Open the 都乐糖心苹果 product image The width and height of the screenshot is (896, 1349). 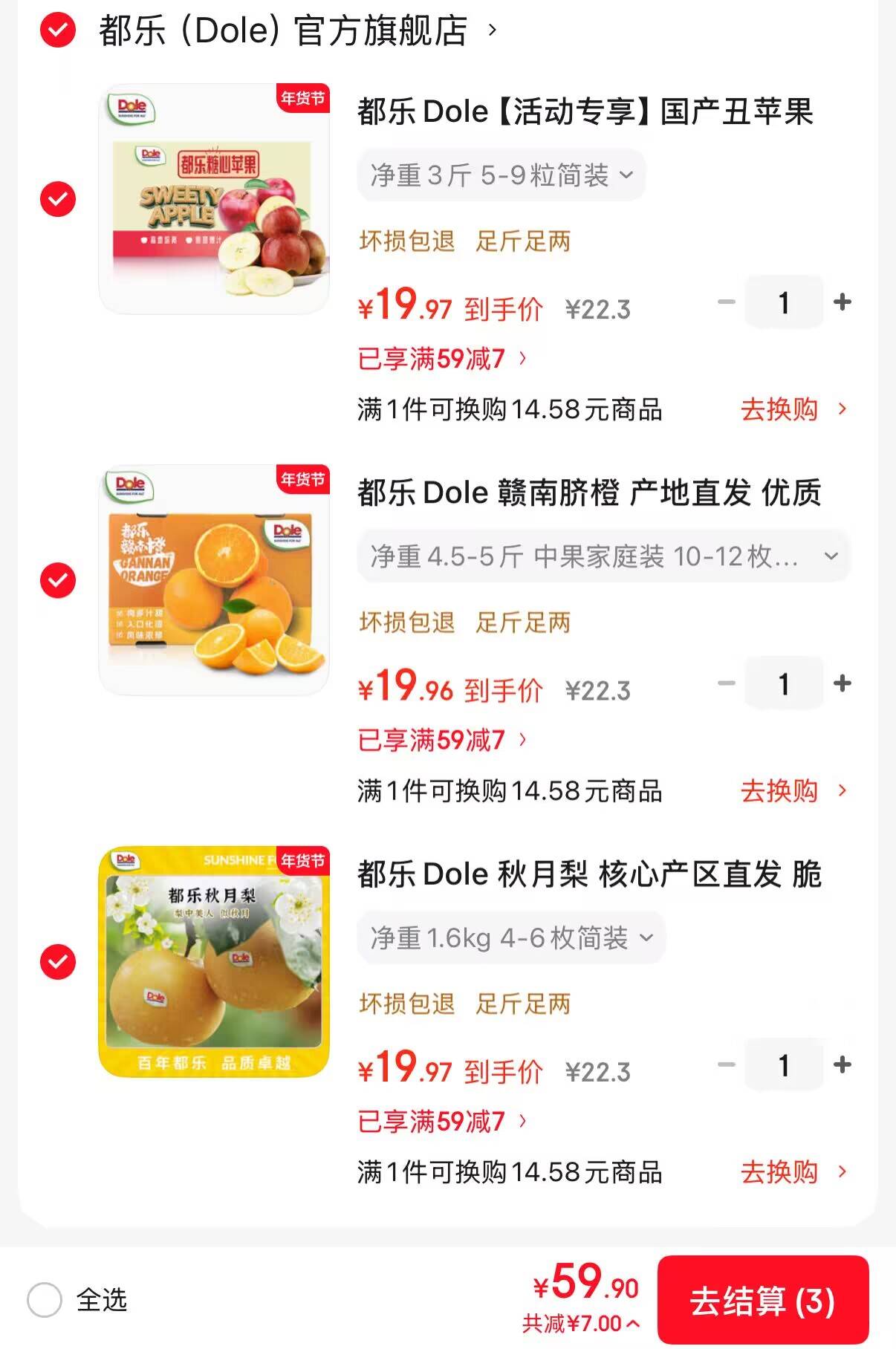pos(214,199)
